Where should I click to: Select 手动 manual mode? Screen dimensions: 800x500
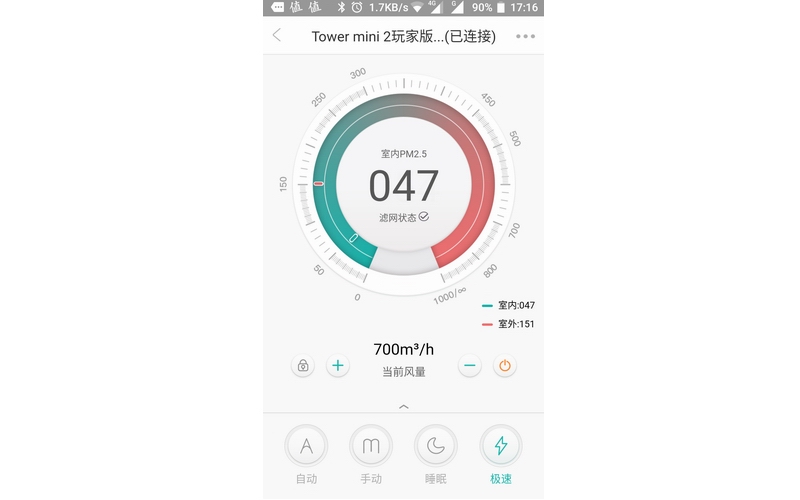[x=371, y=446]
